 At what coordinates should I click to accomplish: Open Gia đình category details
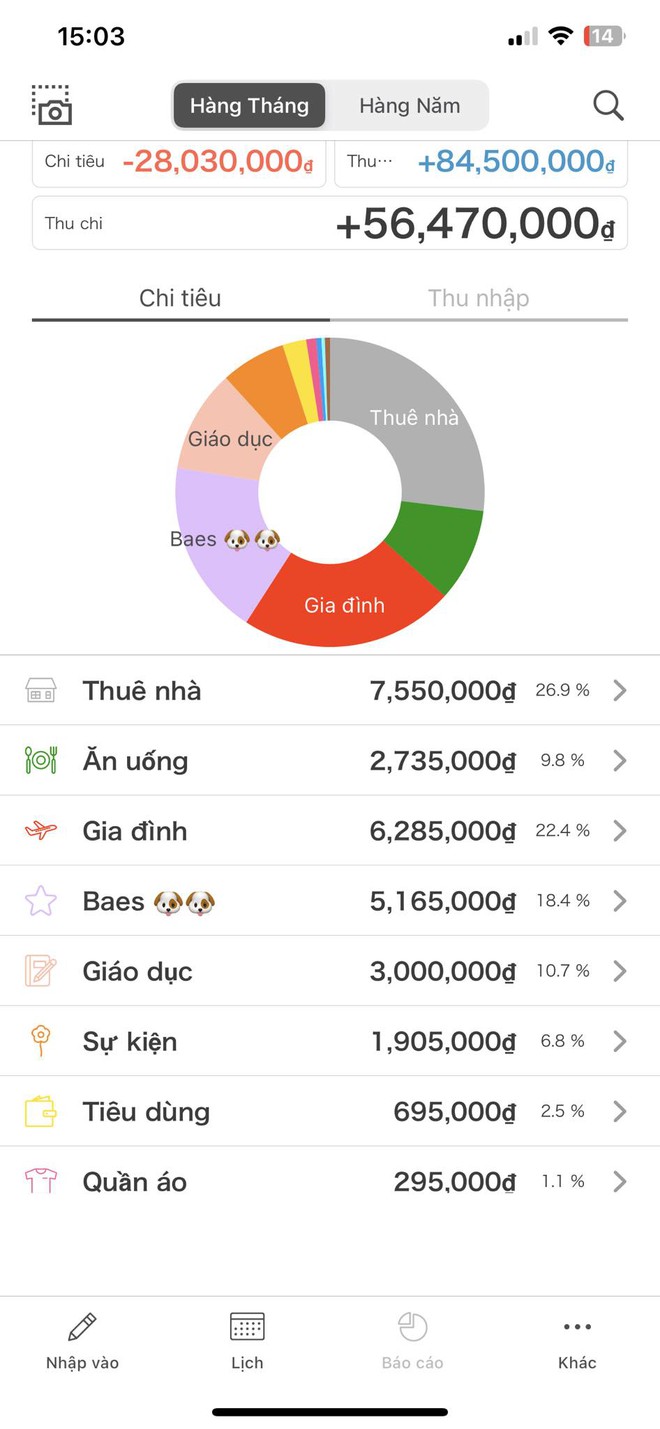[x=330, y=831]
